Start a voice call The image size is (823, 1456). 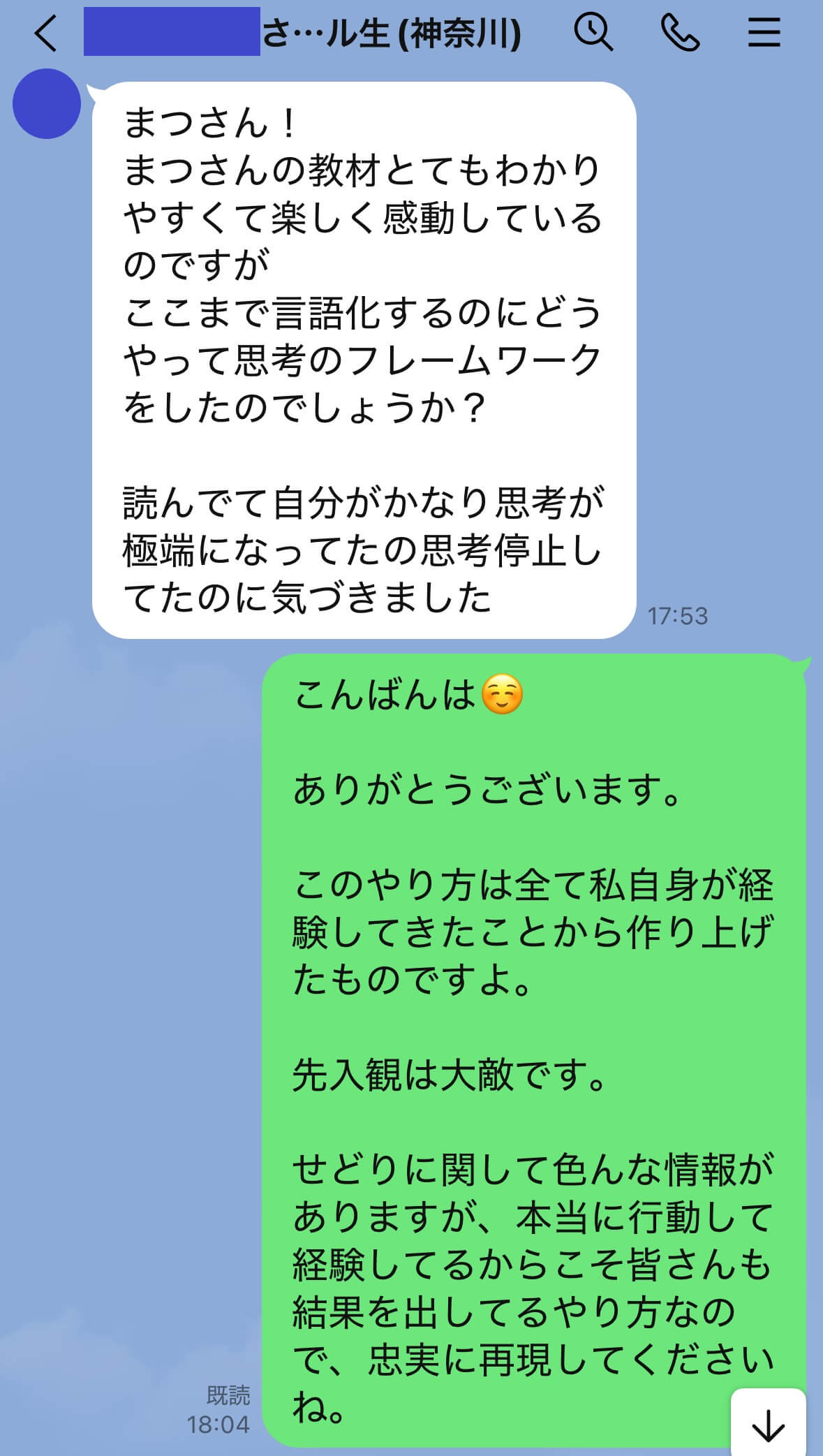pyautogui.click(x=679, y=33)
